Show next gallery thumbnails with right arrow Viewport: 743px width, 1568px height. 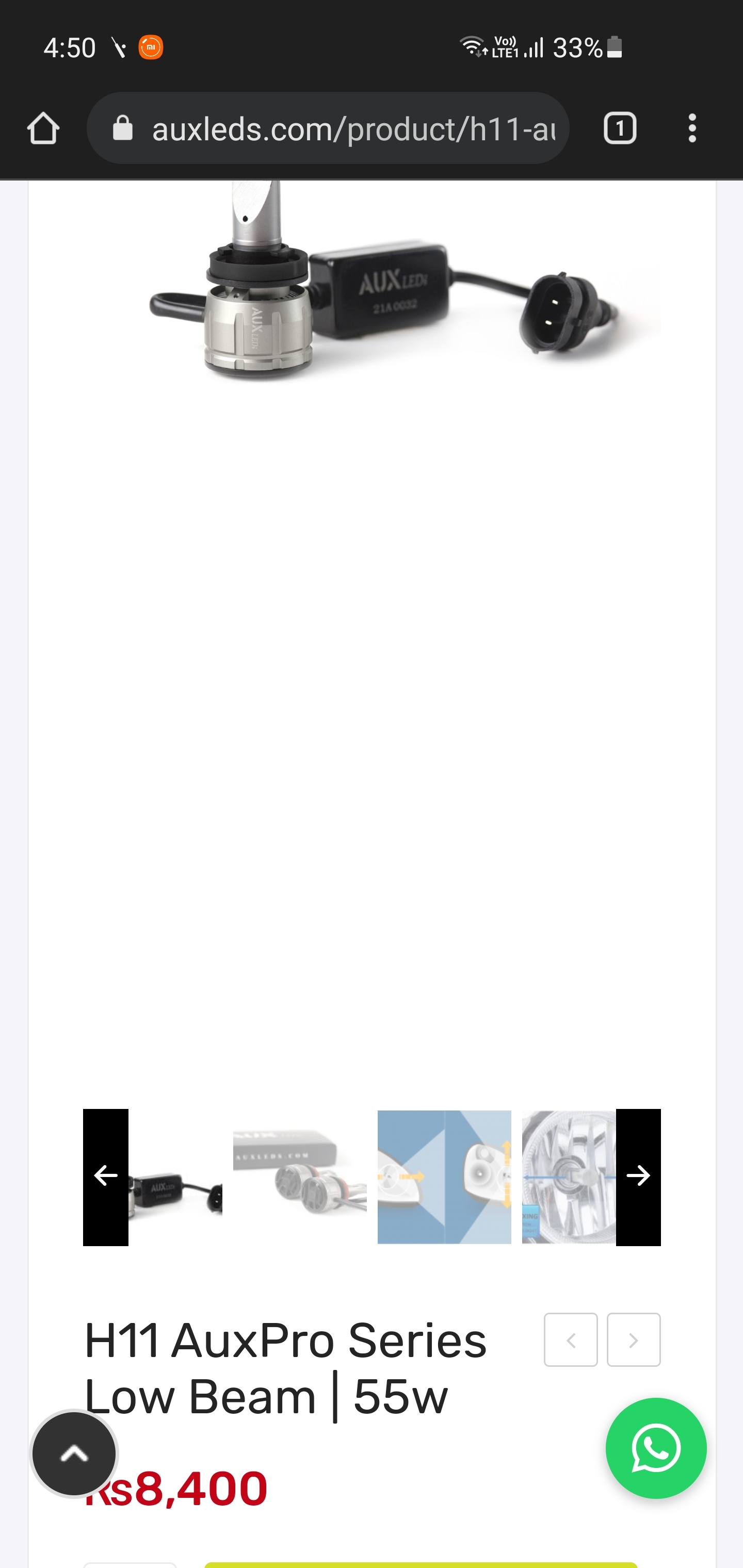(638, 1177)
